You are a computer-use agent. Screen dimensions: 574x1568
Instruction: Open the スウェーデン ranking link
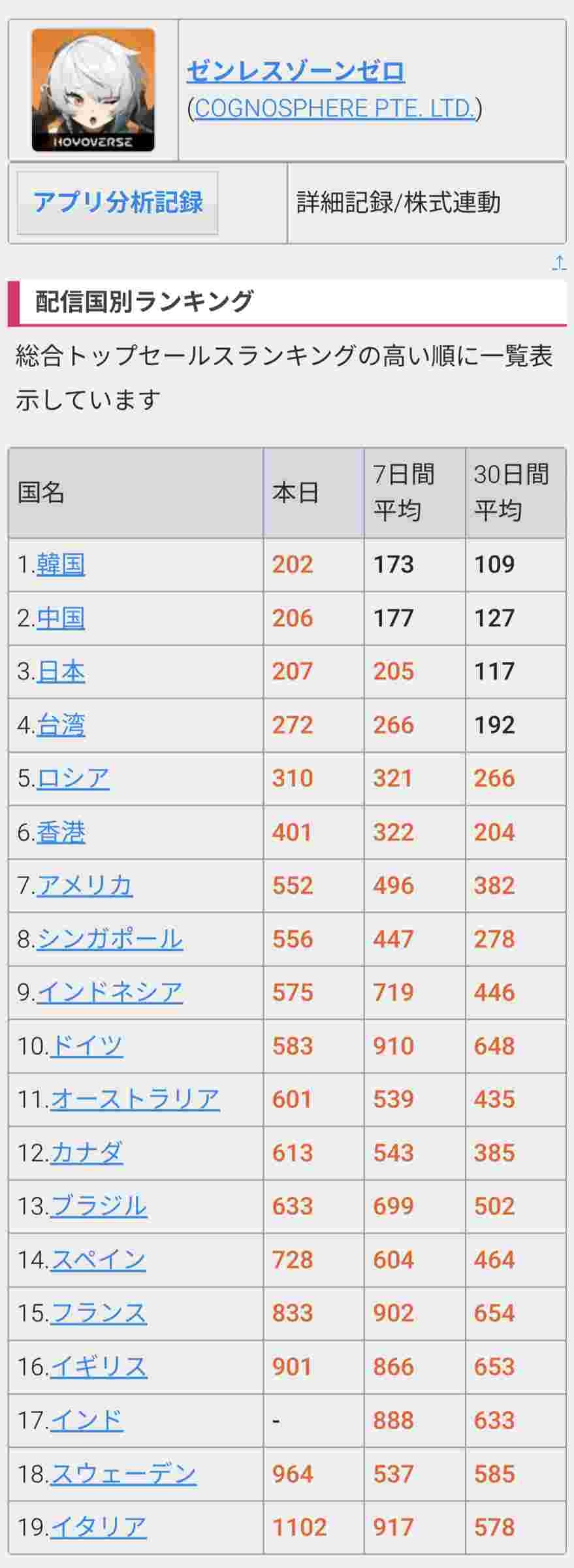click(x=123, y=1474)
